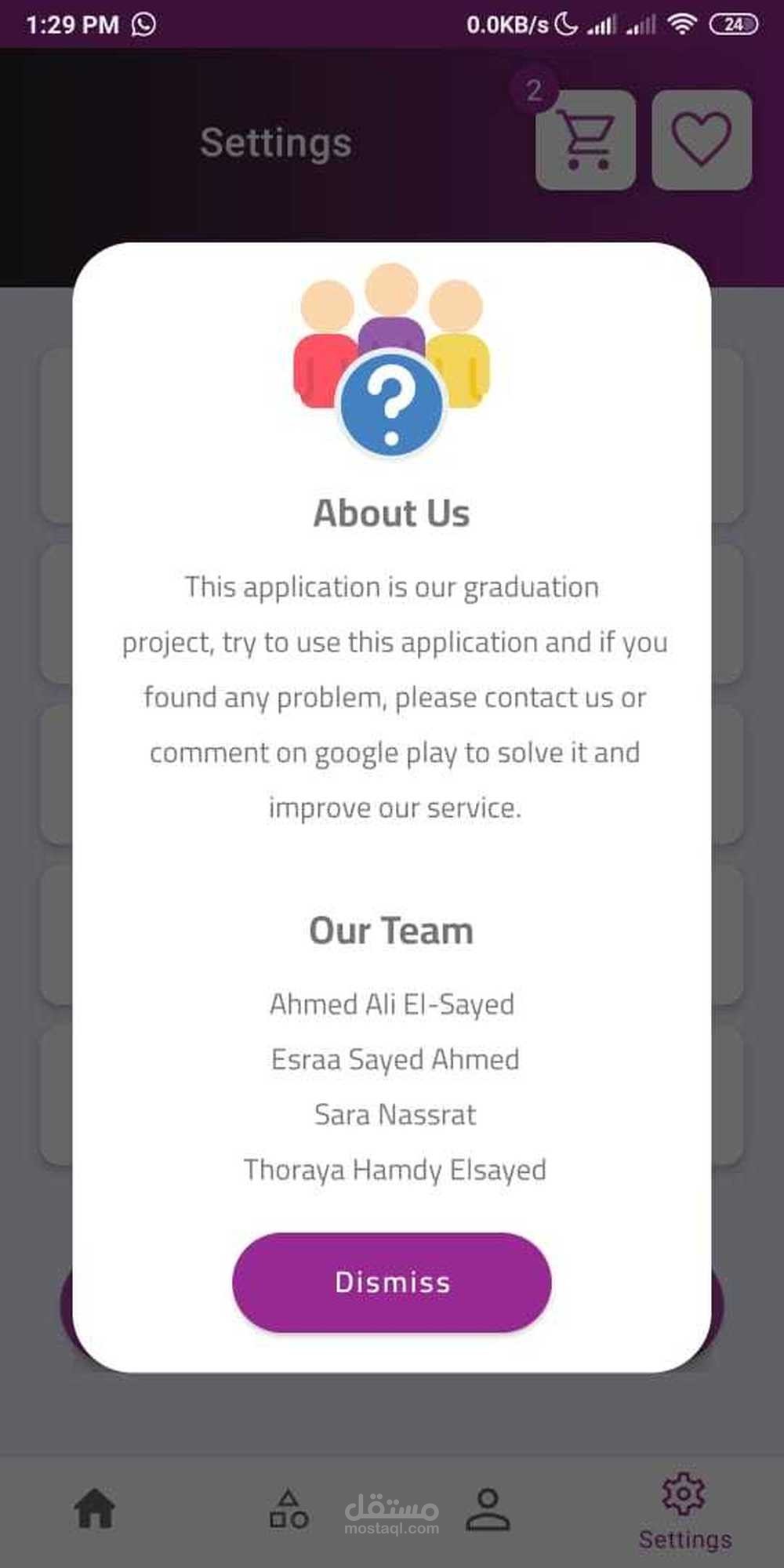Dismiss the About Us dialog
The height and width of the screenshot is (1568, 784).
(391, 1282)
